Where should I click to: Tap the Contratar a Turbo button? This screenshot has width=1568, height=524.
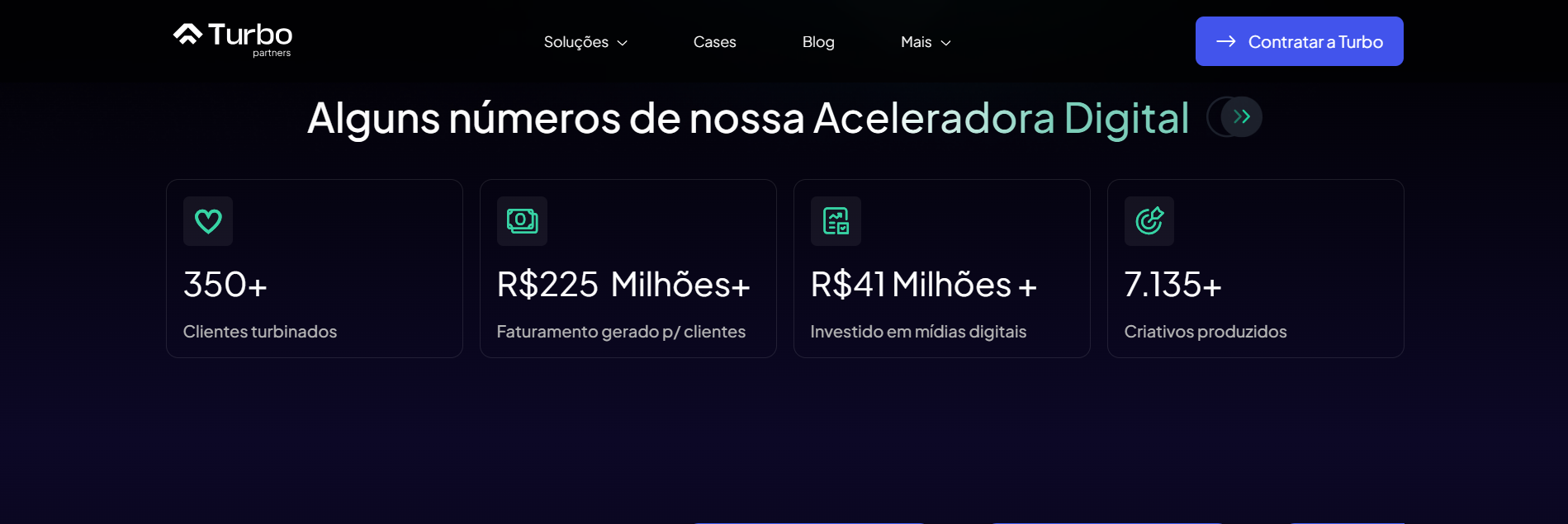coord(1299,41)
